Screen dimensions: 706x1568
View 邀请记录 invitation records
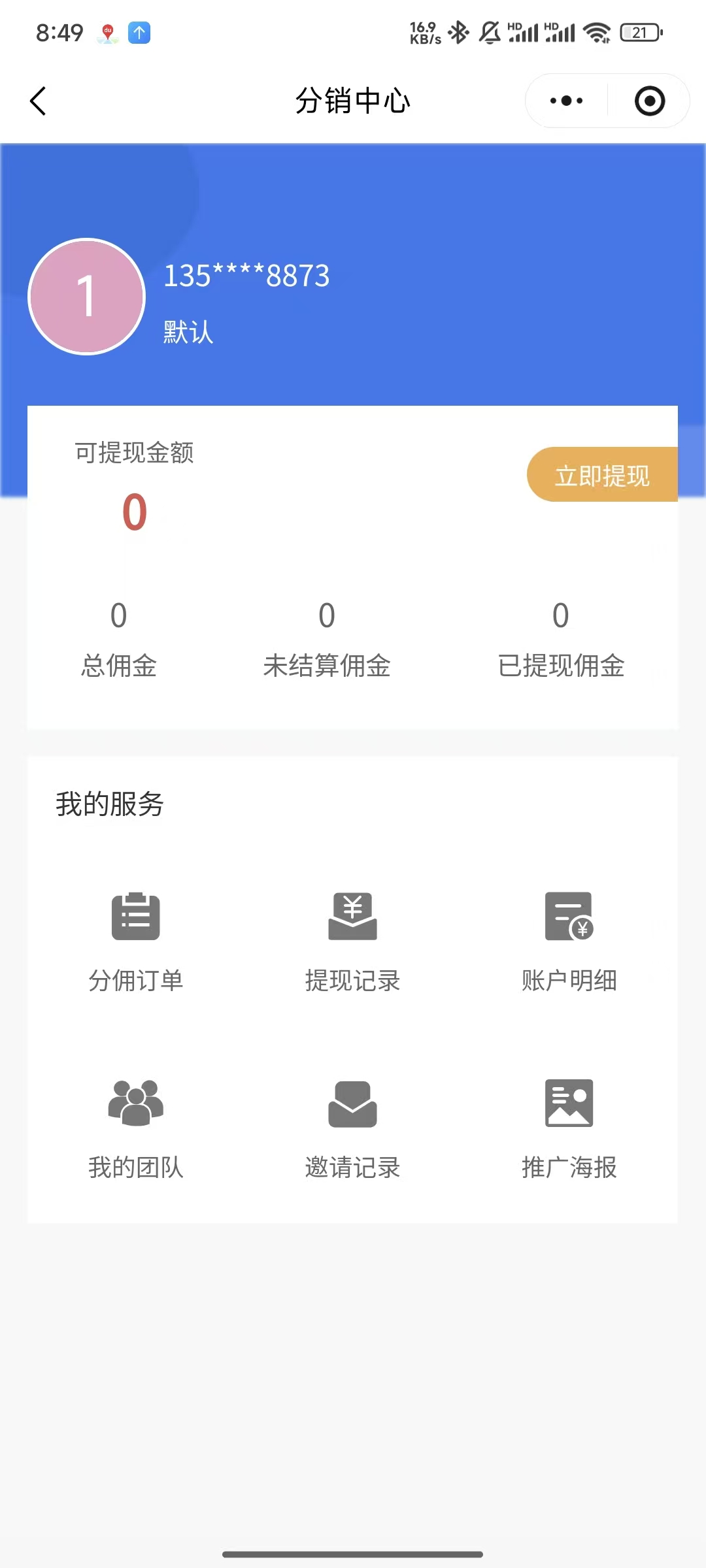[352, 1128]
